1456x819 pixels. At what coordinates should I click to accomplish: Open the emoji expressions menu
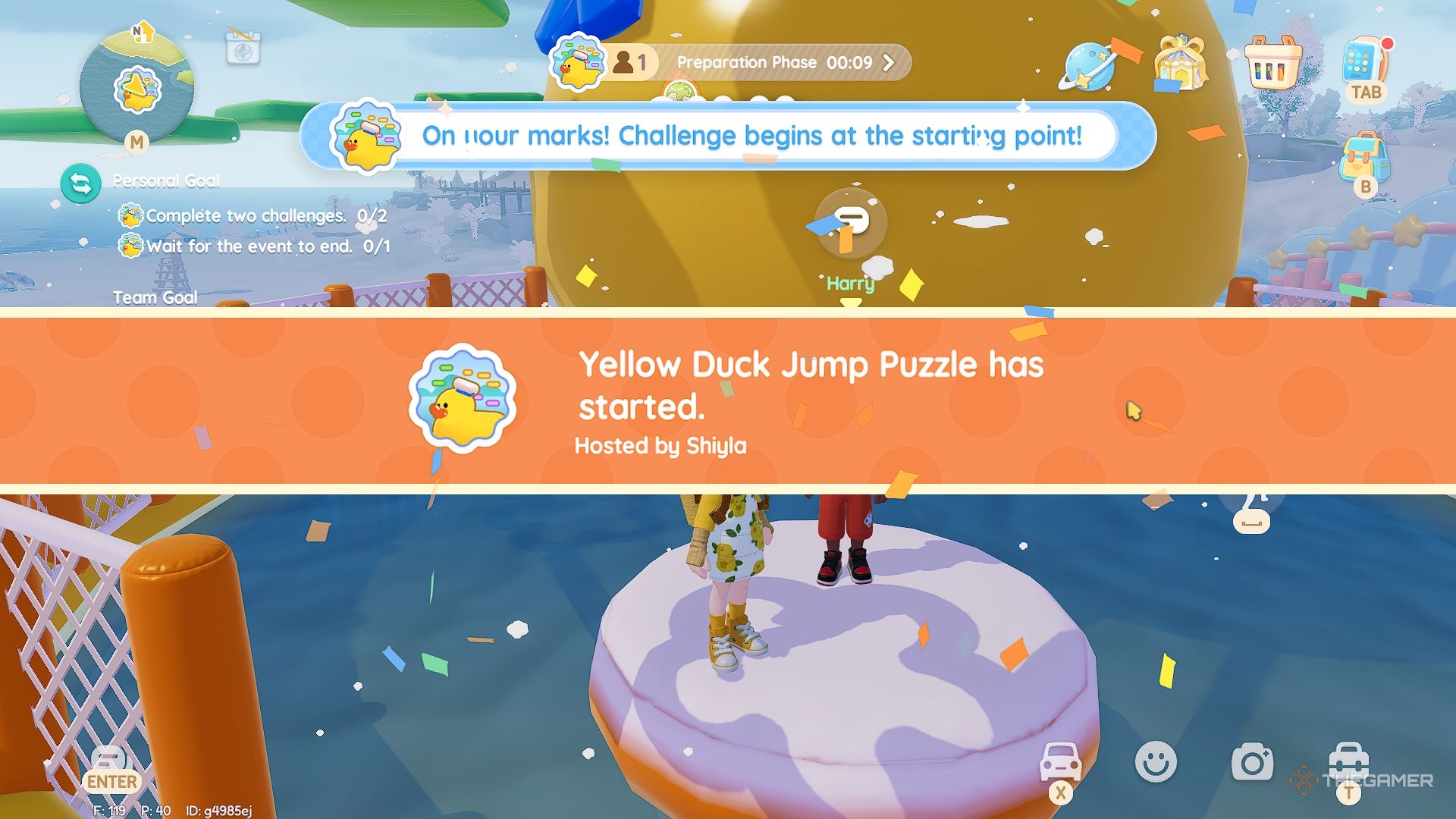1155,762
